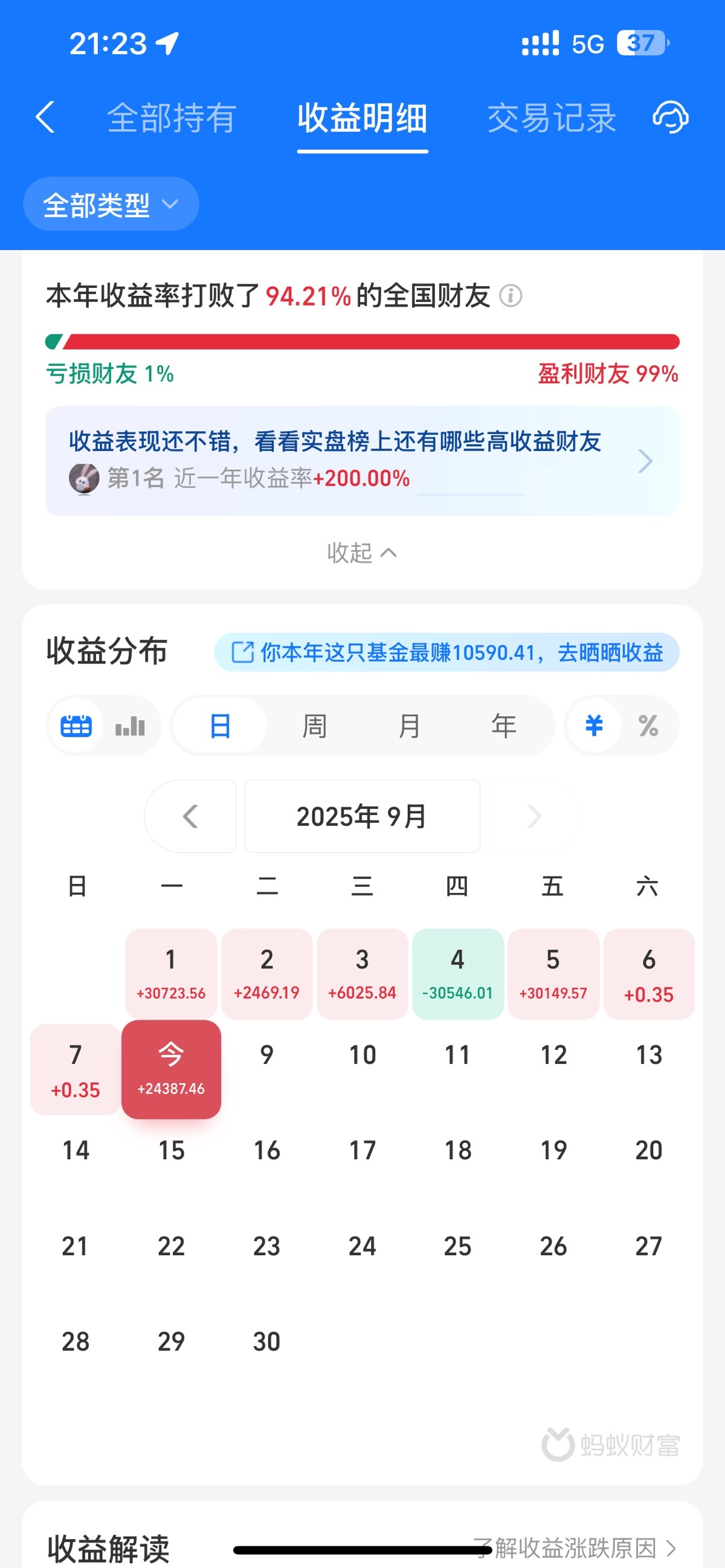Select the 月 period tab
This screenshot has height=1568, width=725.
(409, 726)
